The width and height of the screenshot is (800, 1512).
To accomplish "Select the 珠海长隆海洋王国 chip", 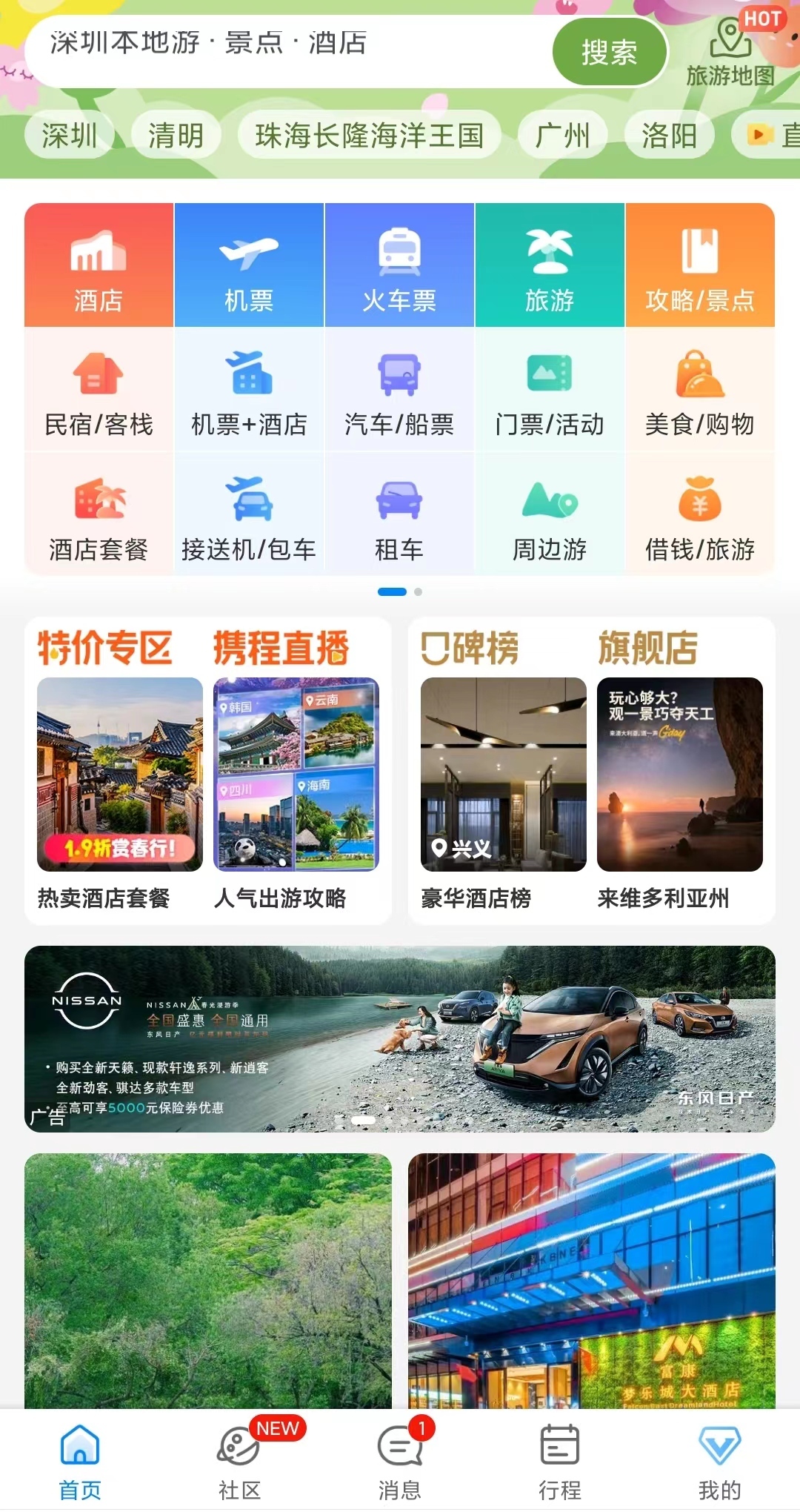I will tap(369, 136).
